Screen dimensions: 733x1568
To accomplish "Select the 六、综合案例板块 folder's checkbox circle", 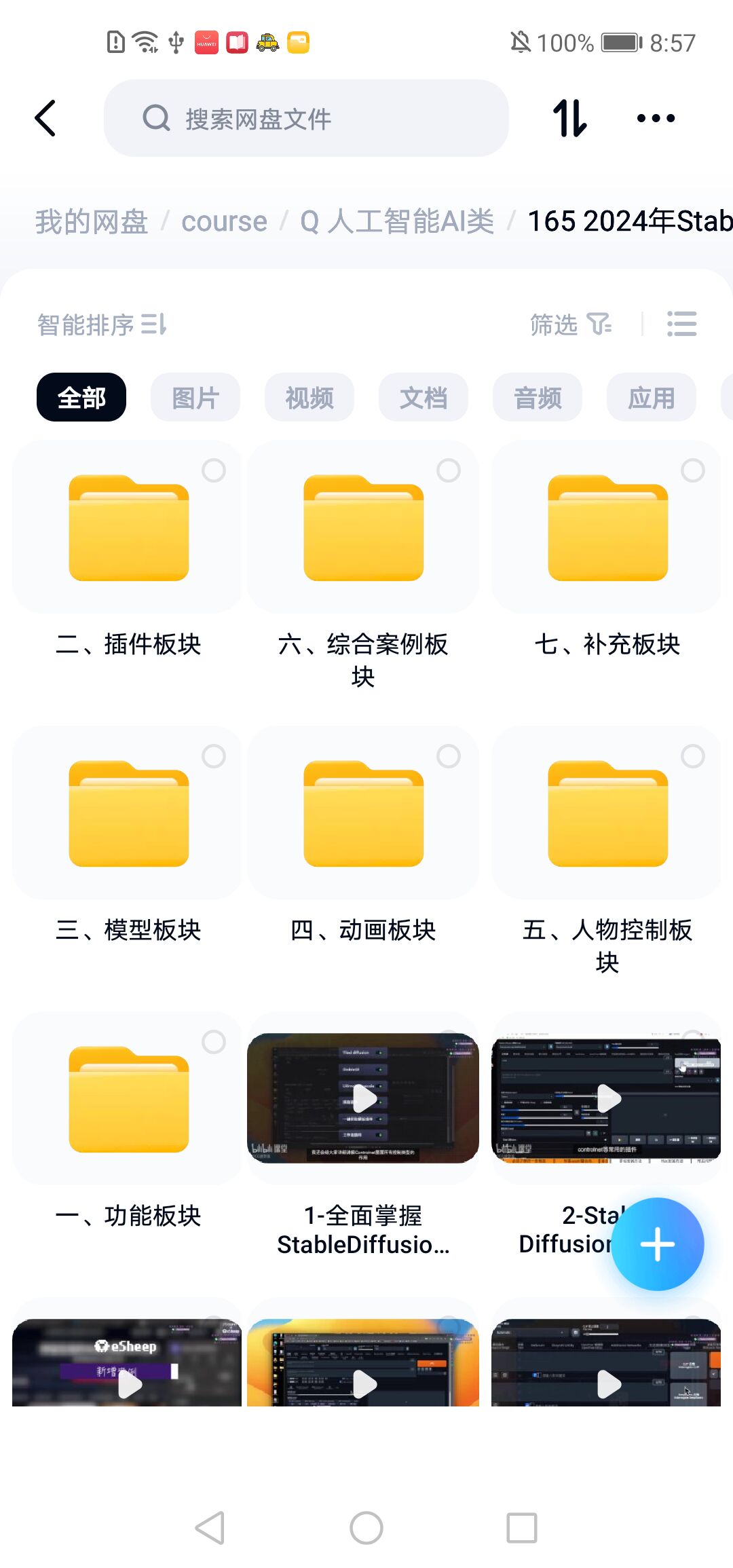I will click(x=449, y=470).
